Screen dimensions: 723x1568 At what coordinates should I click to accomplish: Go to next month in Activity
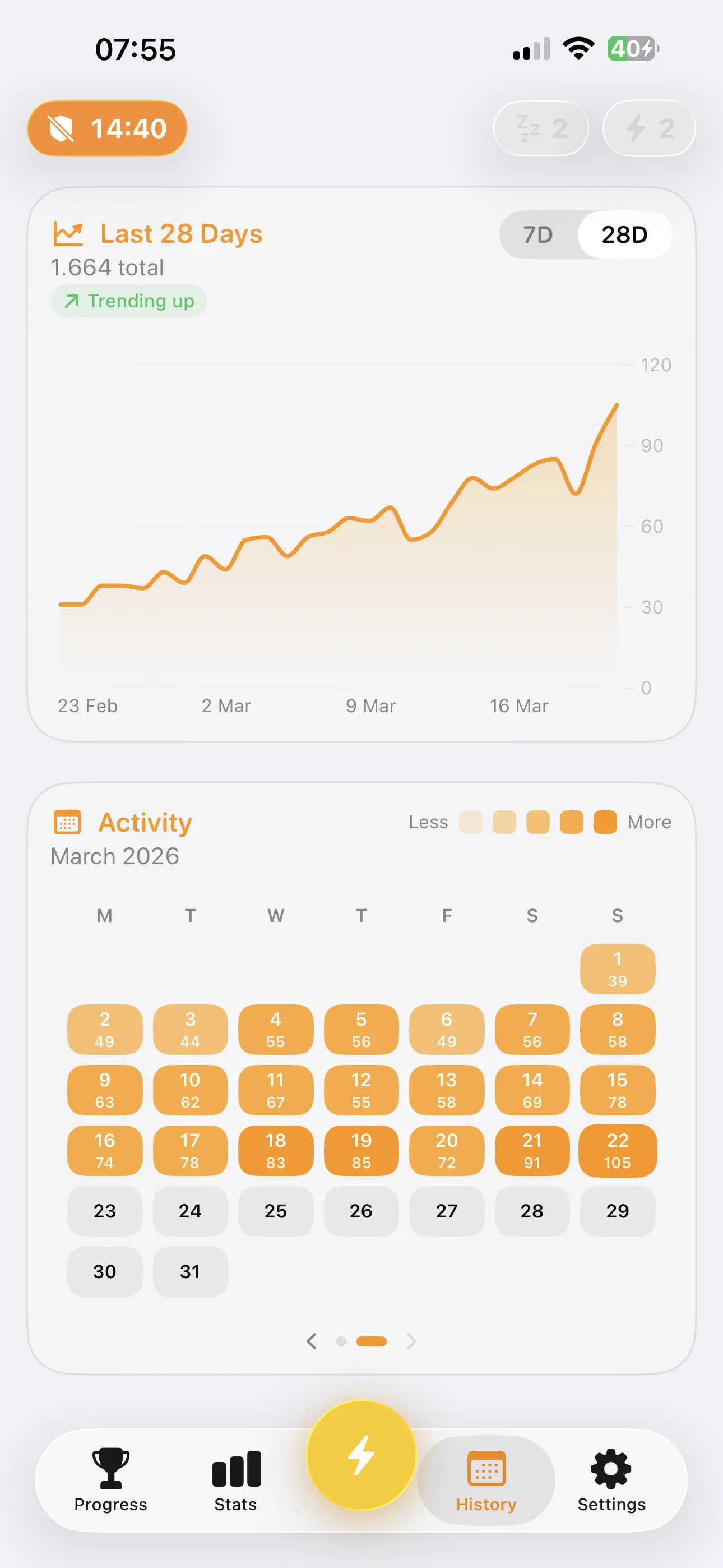pos(411,1341)
